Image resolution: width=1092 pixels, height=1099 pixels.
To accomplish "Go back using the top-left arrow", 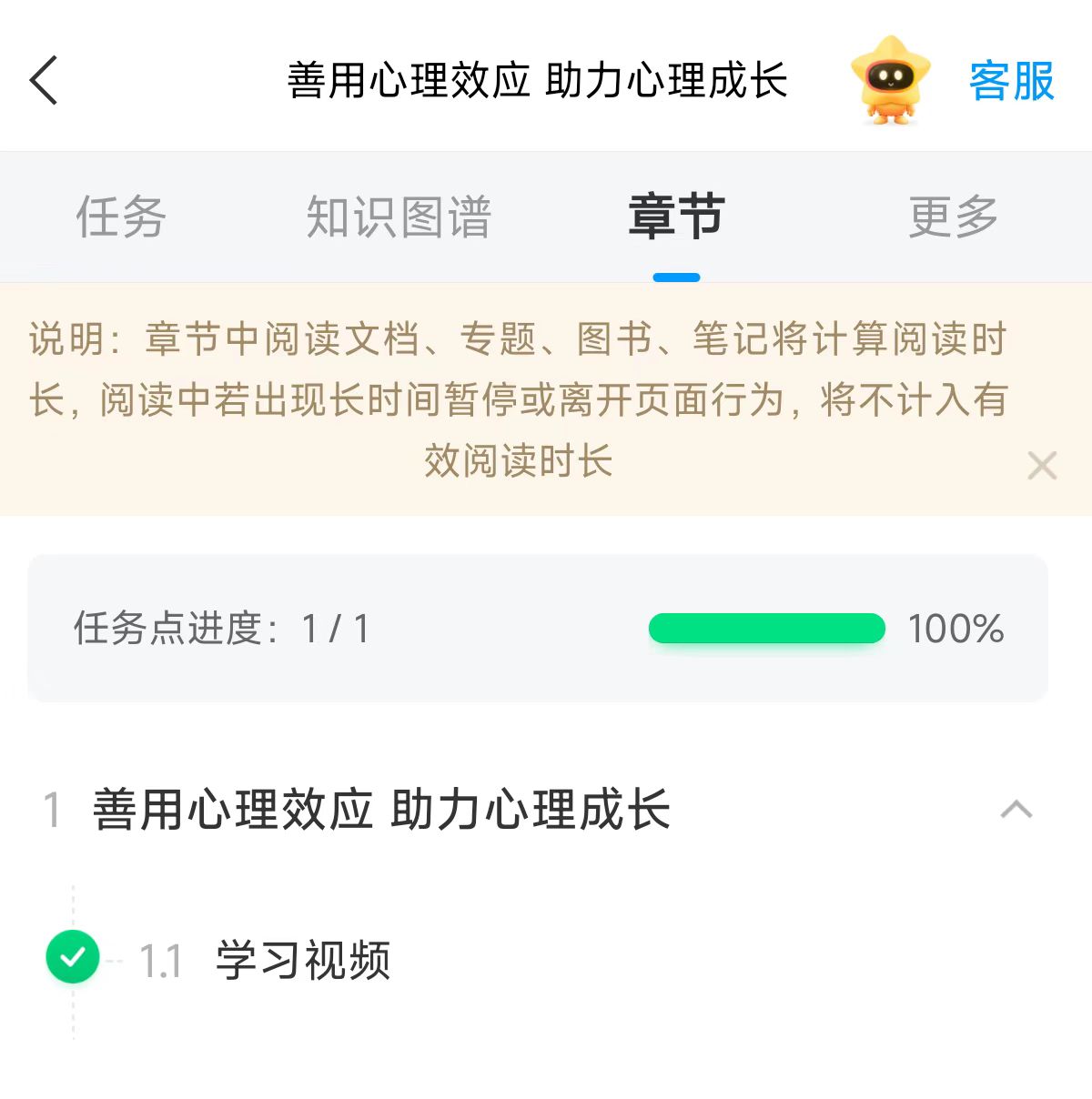I will tap(44, 80).
